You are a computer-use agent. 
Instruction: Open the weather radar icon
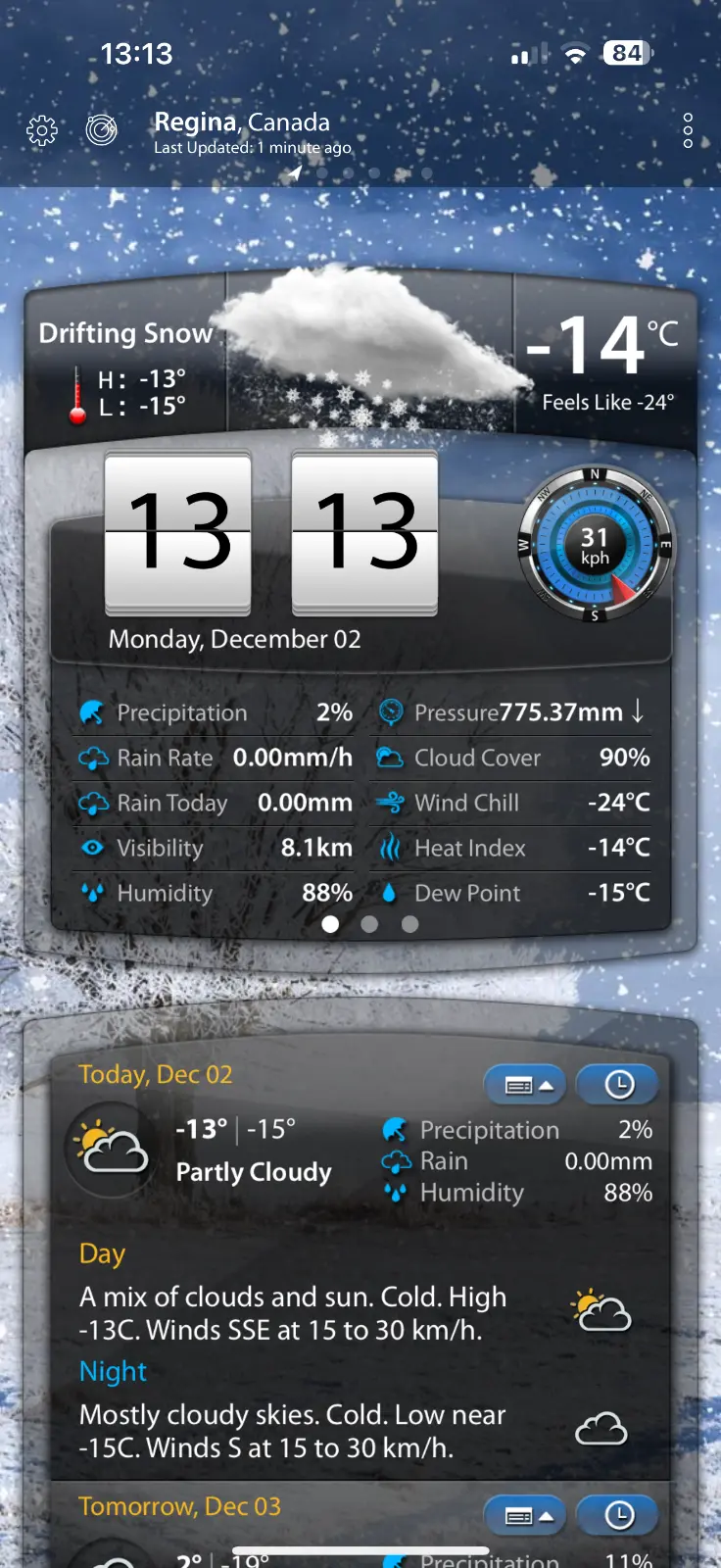click(x=101, y=129)
